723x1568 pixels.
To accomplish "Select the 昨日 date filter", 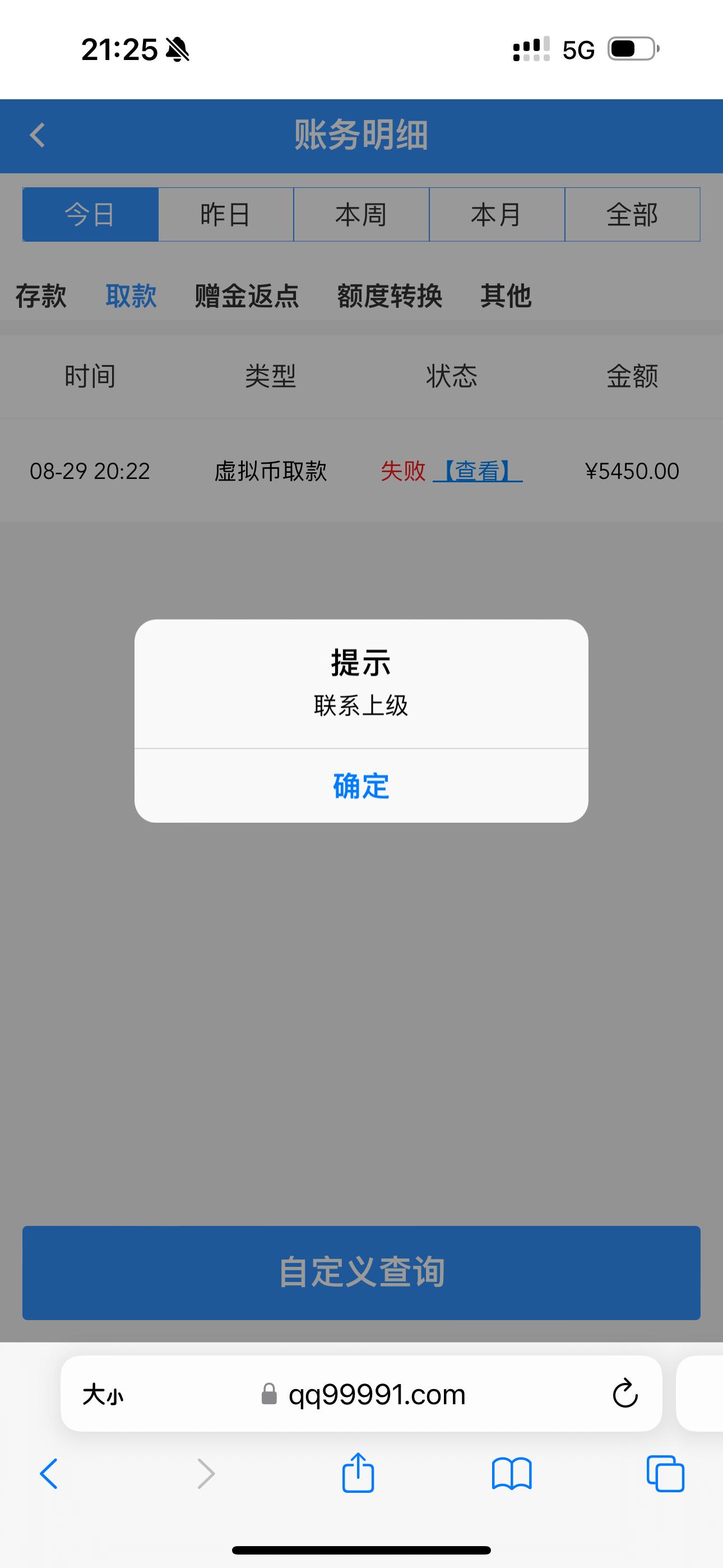I will 225,214.
